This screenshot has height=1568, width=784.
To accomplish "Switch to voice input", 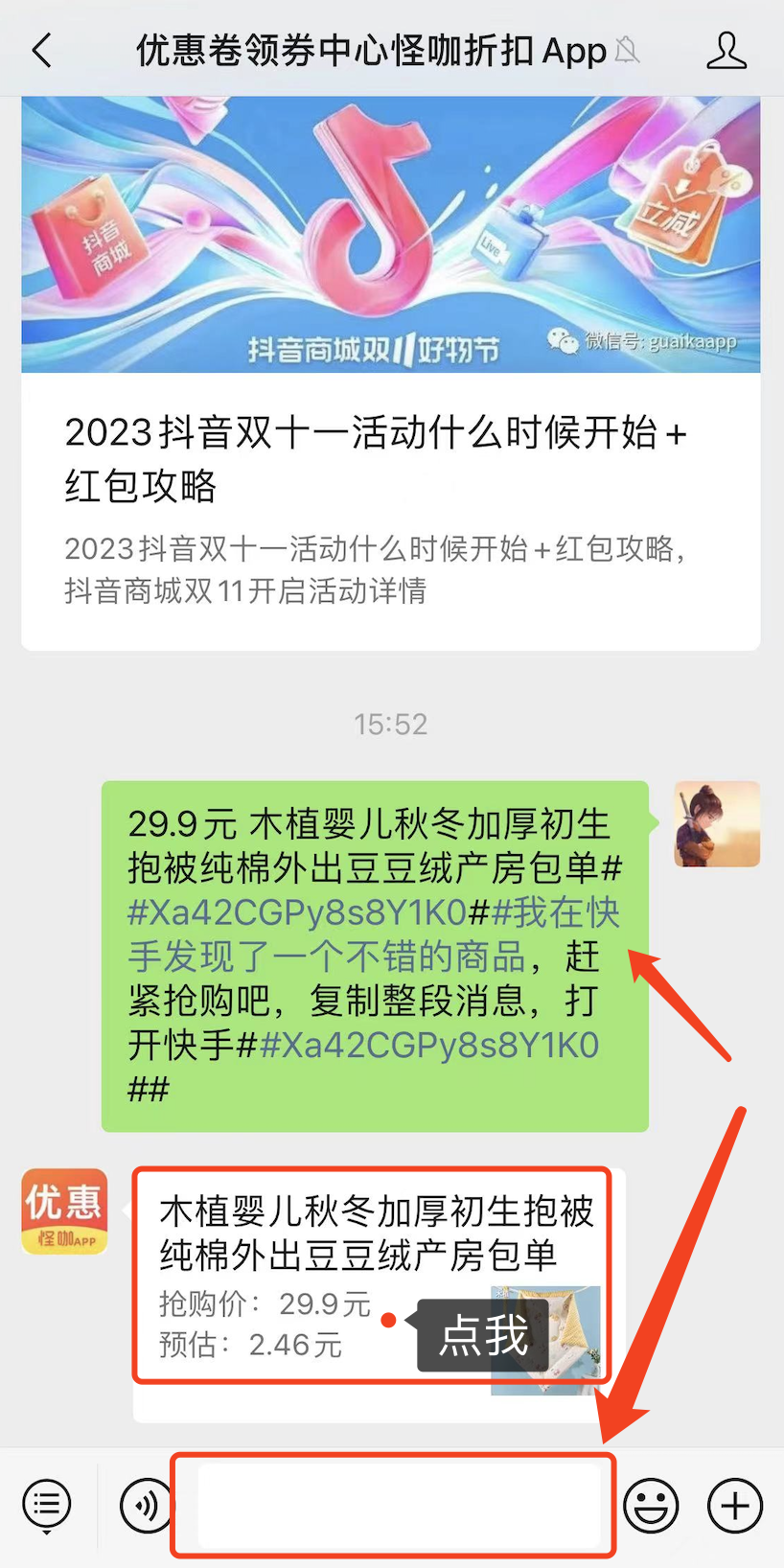I will [145, 1506].
